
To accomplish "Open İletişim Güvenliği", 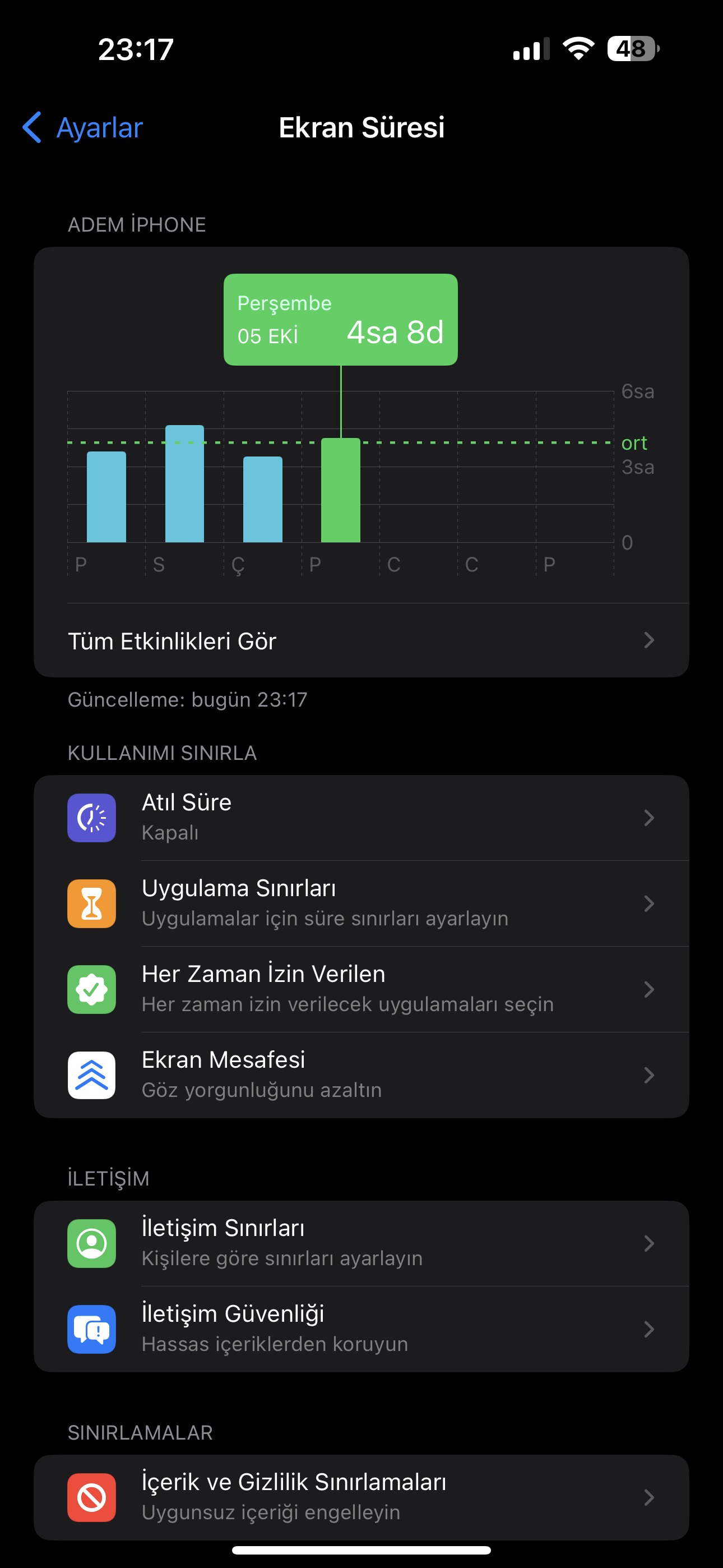I will [x=361, y=1329].
